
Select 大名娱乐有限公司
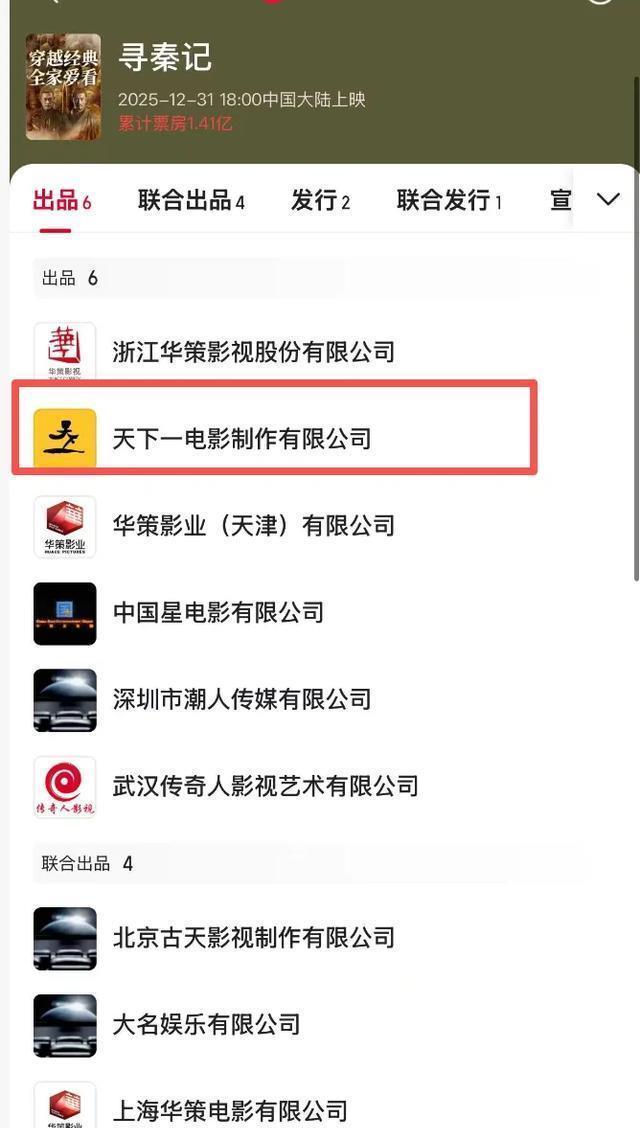click(206, 1024)
